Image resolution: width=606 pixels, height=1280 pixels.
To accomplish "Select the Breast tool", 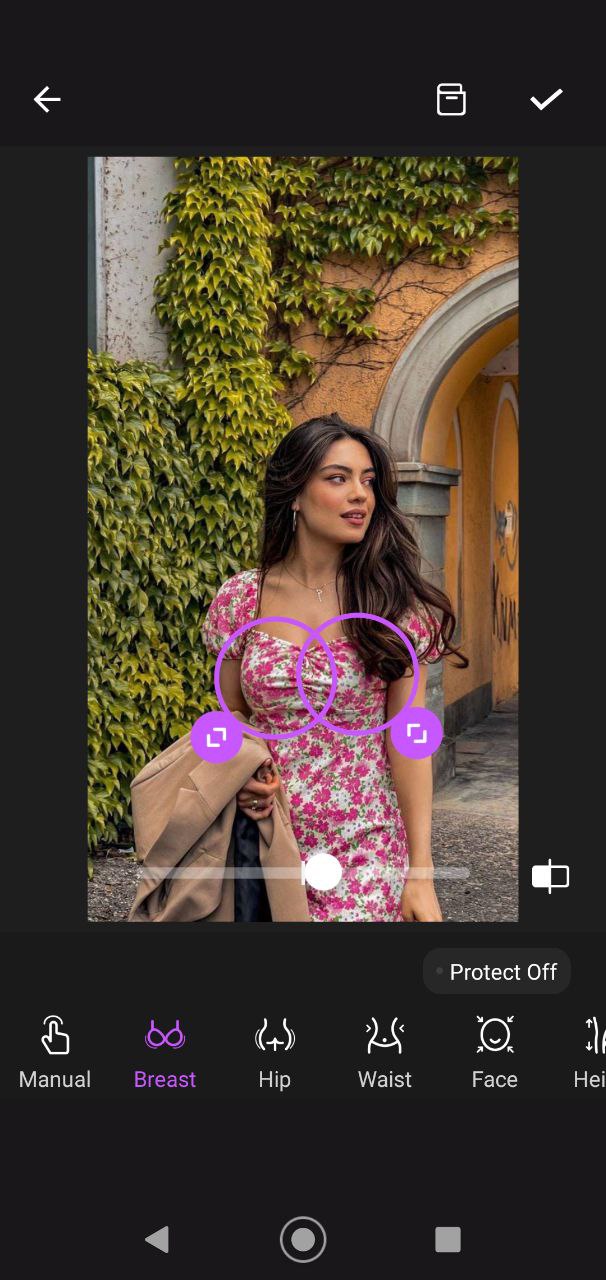I will pos(165,1052).
